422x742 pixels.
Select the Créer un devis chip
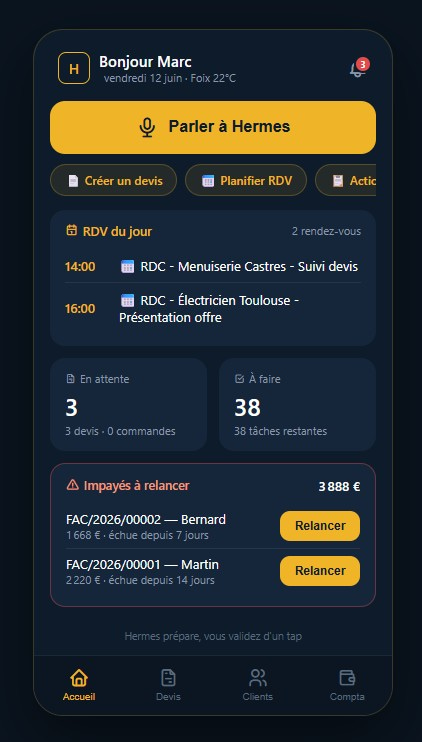click(x=114, y=180)
